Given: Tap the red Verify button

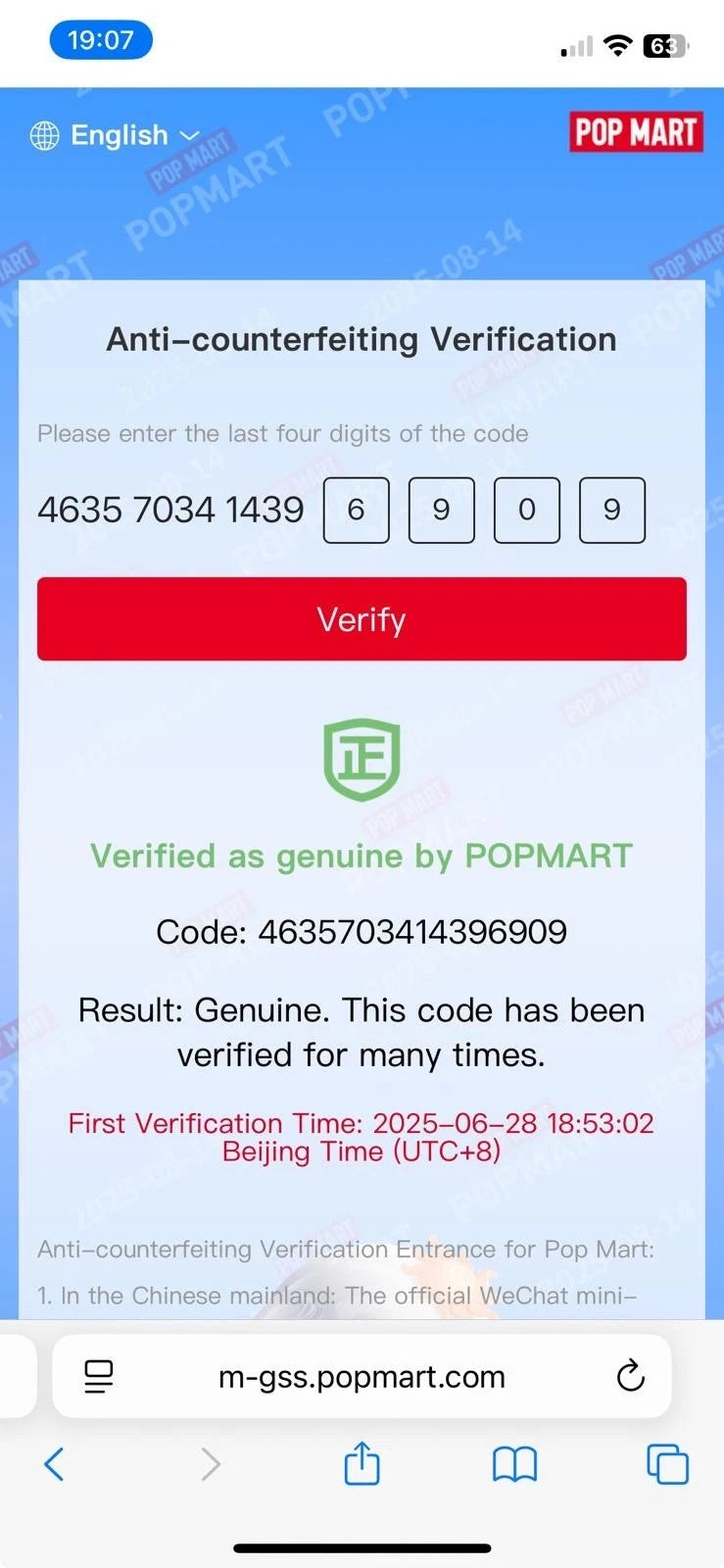Looking at the screenshot, I should [x=362, y=618].
